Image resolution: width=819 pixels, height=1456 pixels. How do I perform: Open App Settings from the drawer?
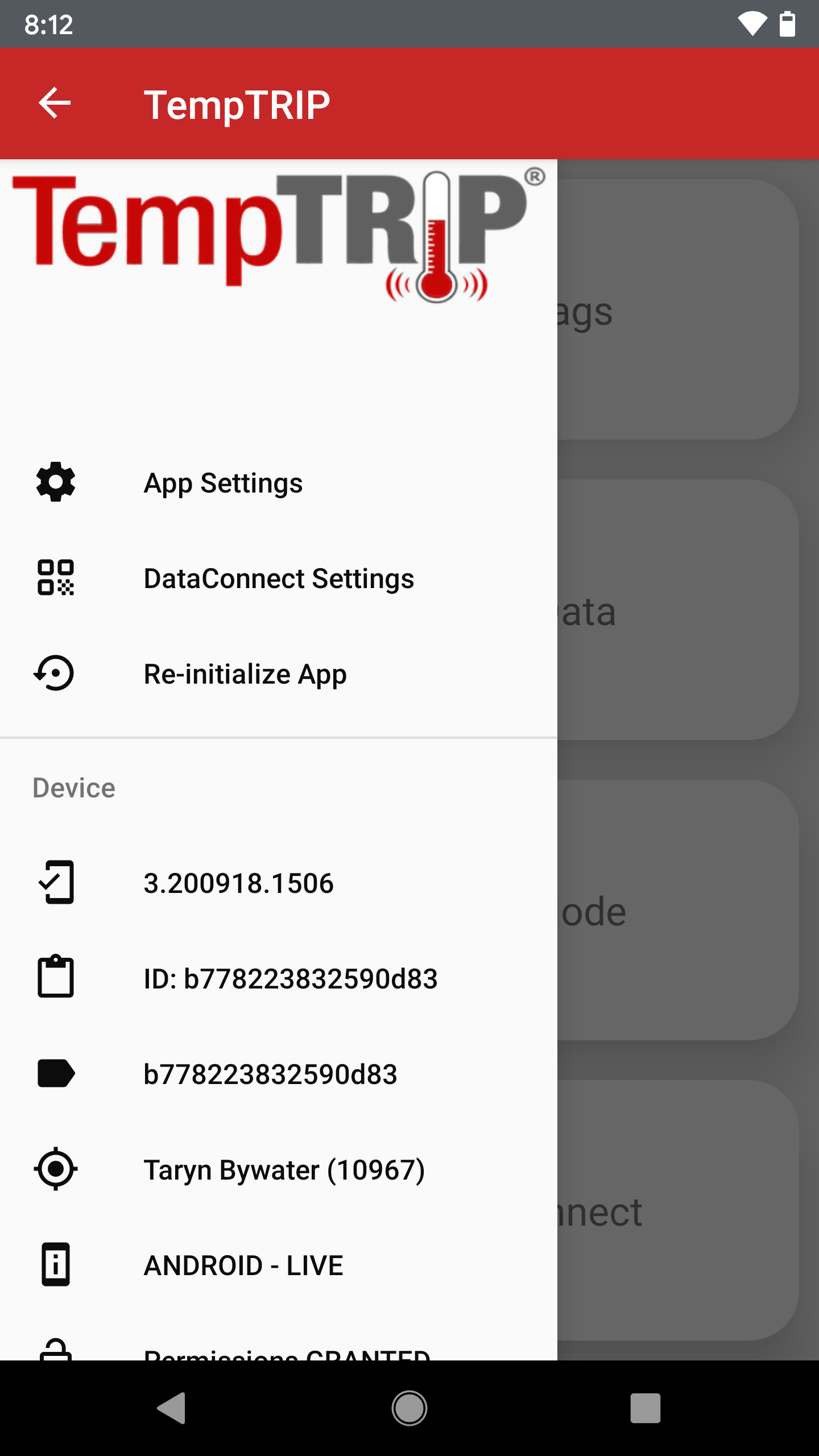coord(223,482)
